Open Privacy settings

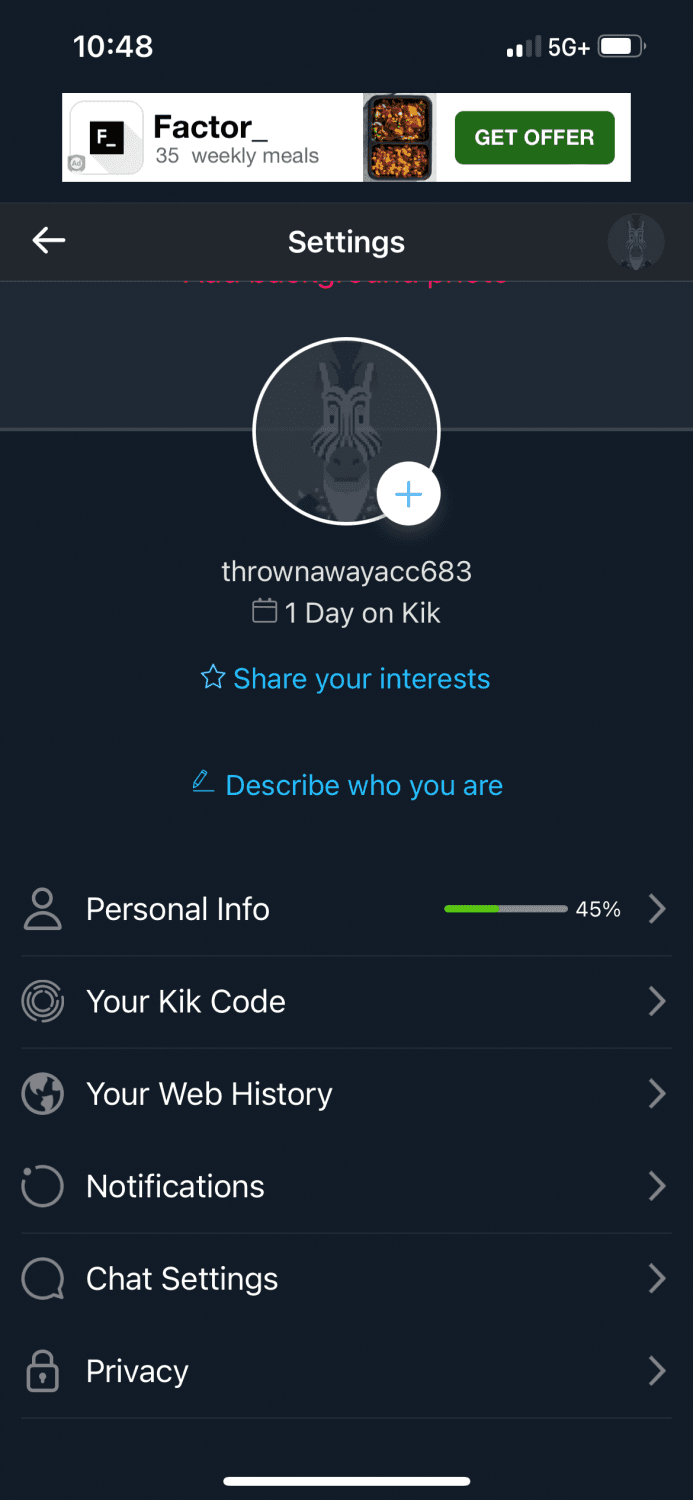coord(346,1372)
